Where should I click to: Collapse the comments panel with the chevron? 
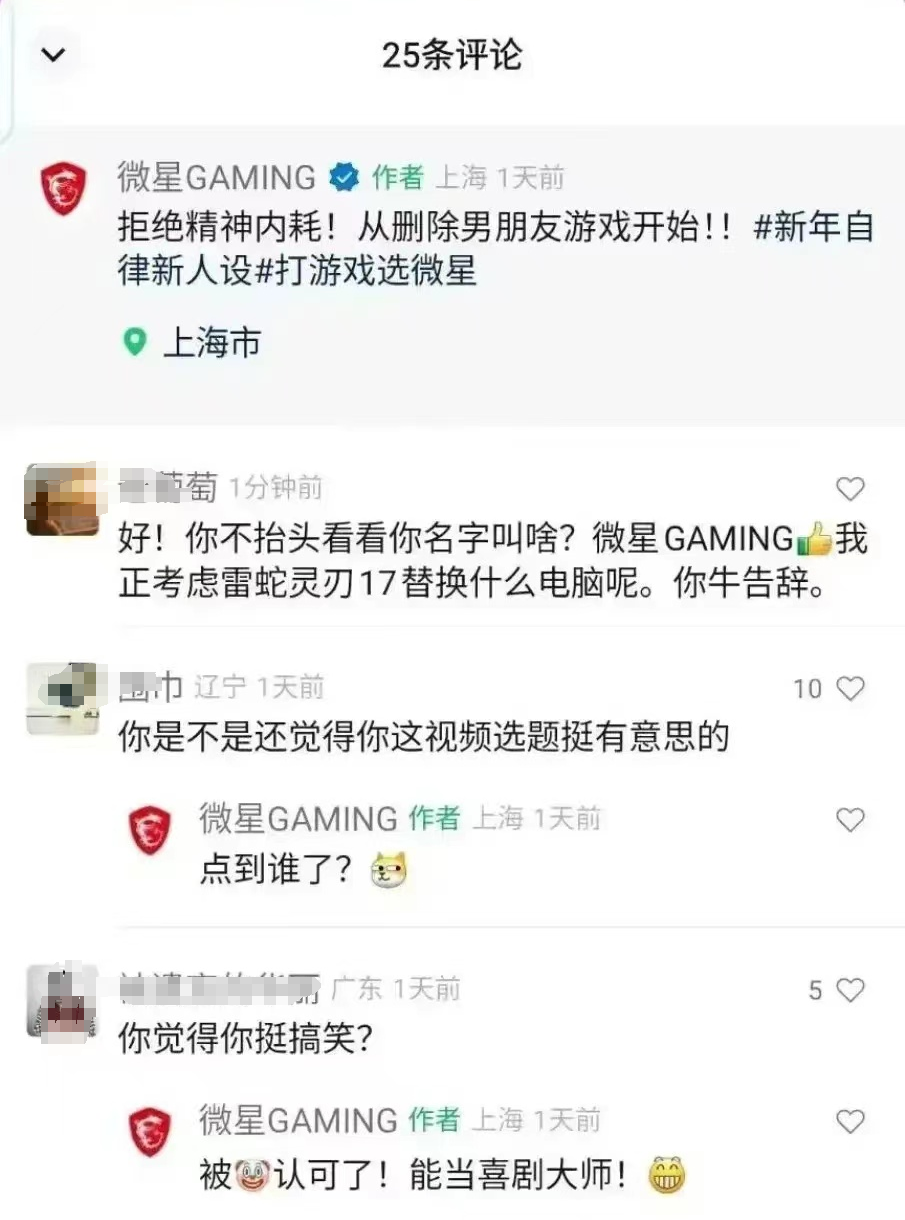[53, 55]
